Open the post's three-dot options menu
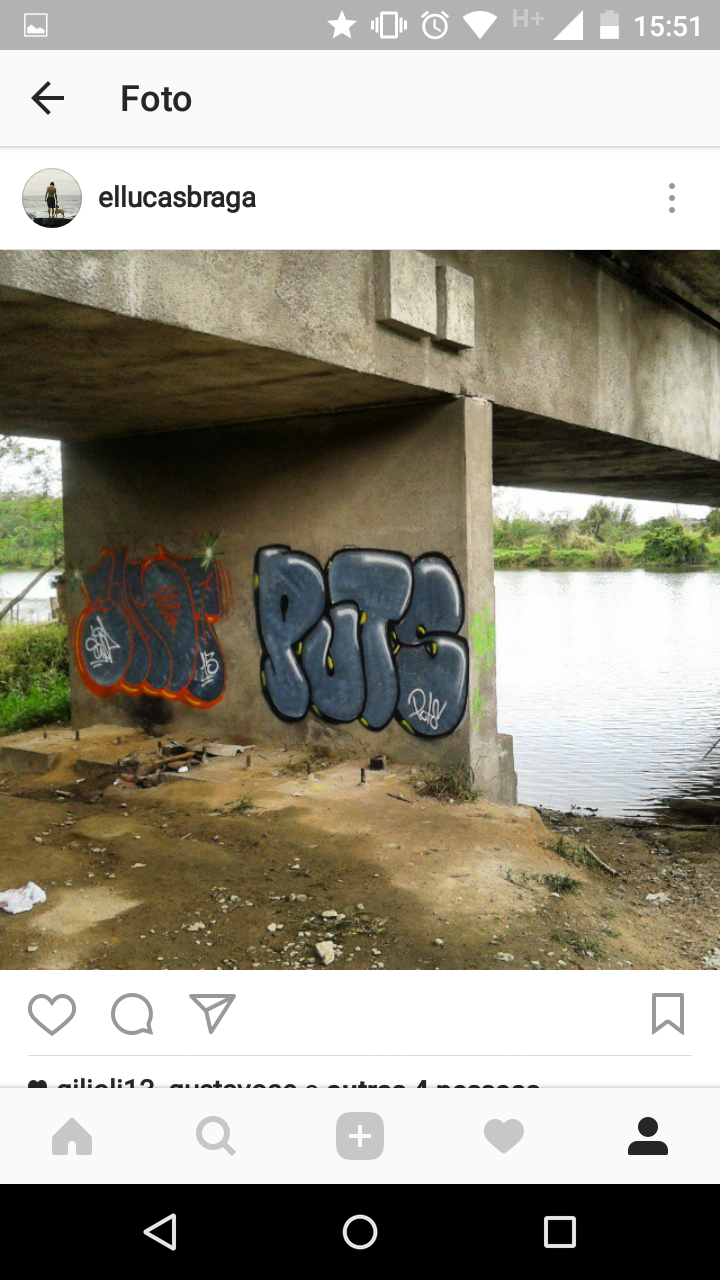This screenshot has width=720, height=1280. tap(672, 198)
